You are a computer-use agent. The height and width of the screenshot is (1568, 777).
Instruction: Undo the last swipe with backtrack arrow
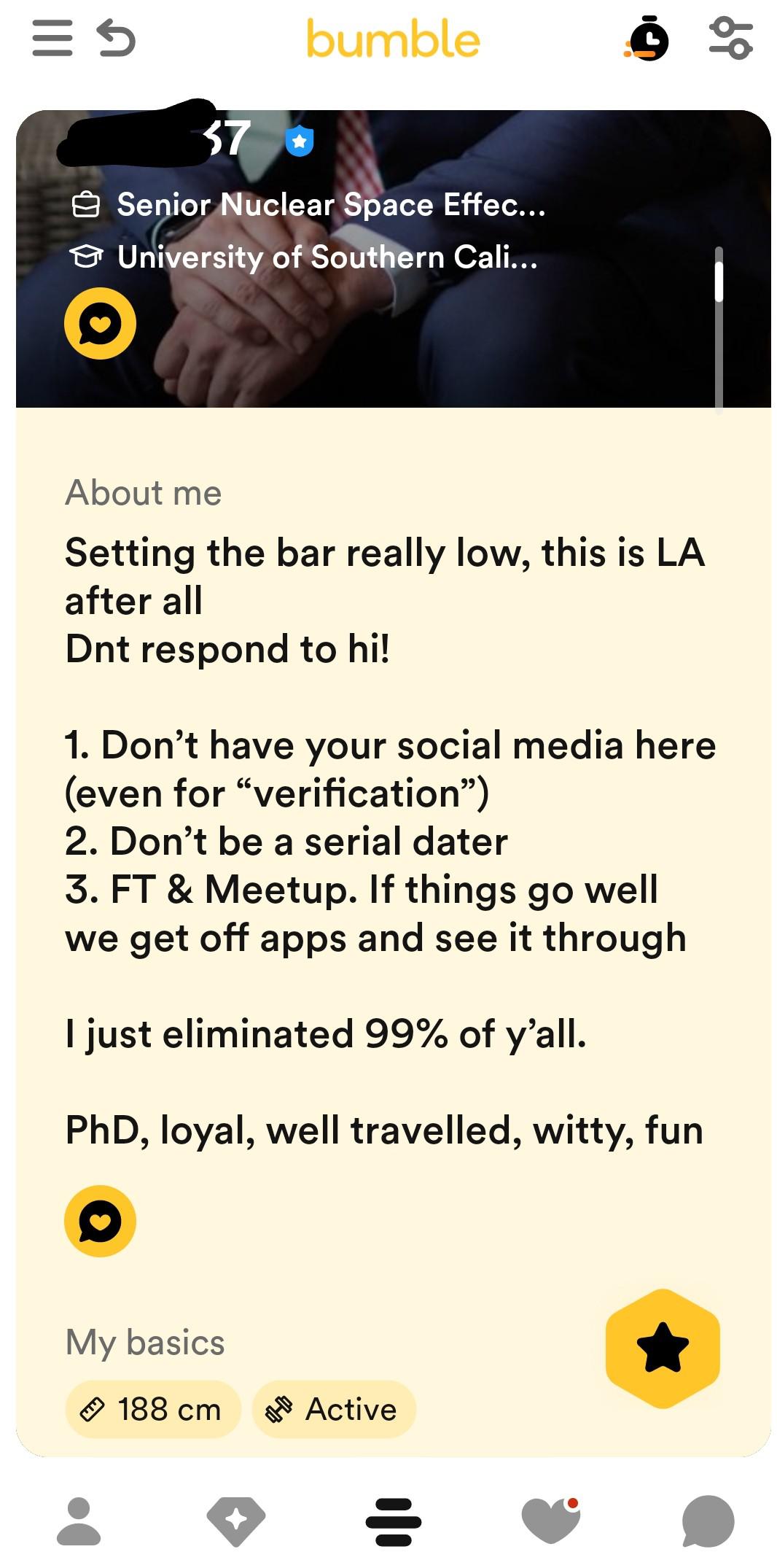(x=117, y=38)
